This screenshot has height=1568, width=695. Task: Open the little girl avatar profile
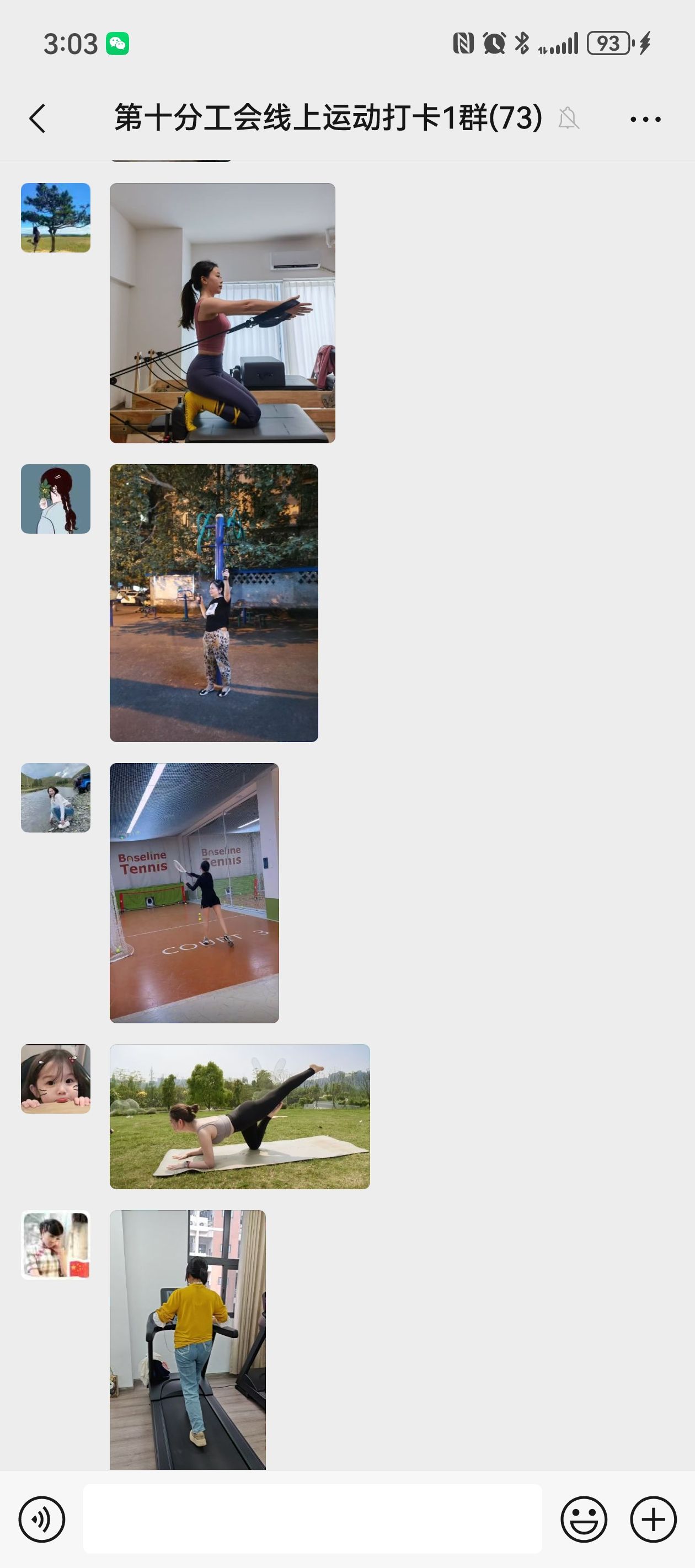[x=55, y=1078]
